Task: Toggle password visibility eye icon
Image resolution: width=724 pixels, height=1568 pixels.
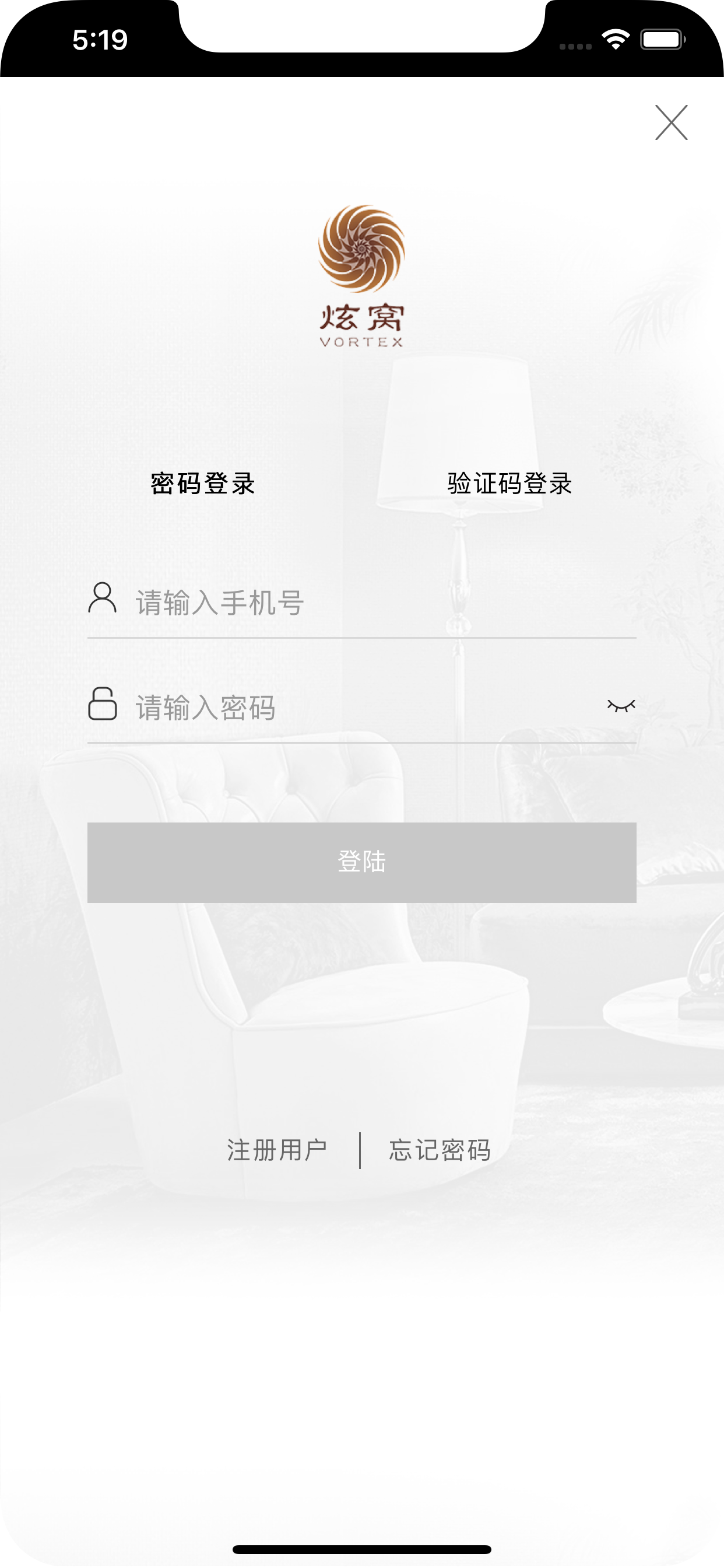Action: click(621, 705)
